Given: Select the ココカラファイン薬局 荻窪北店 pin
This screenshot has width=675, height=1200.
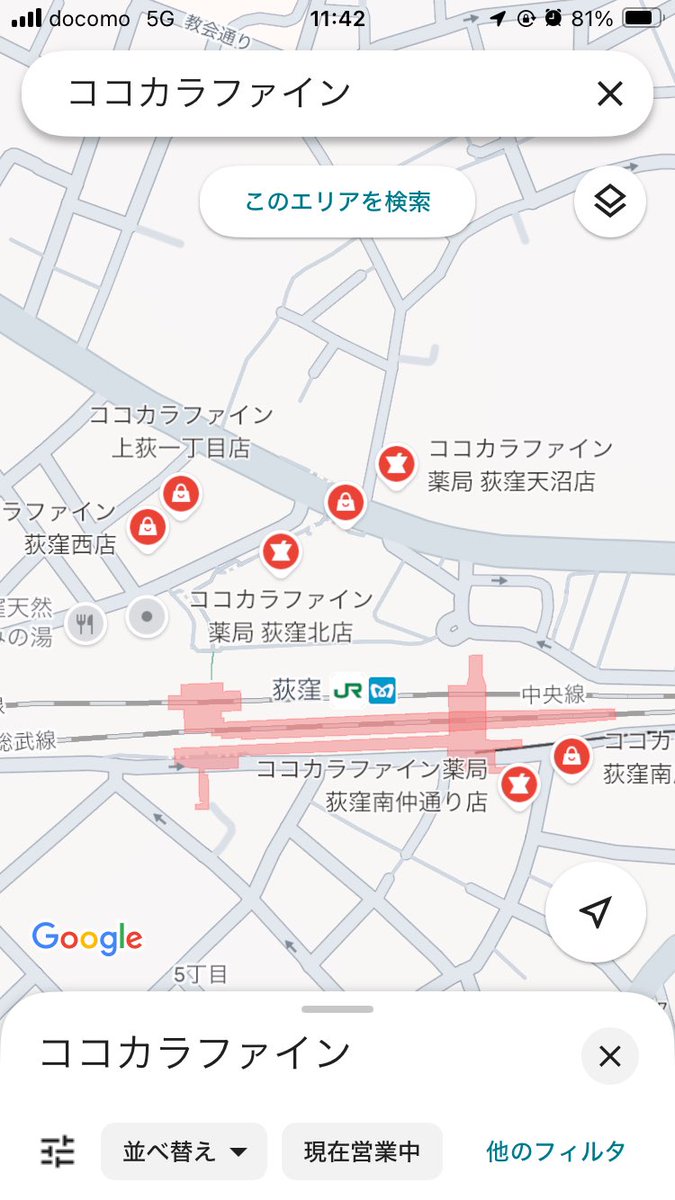Looking at the screenshot, I should [x=280, y=550].
